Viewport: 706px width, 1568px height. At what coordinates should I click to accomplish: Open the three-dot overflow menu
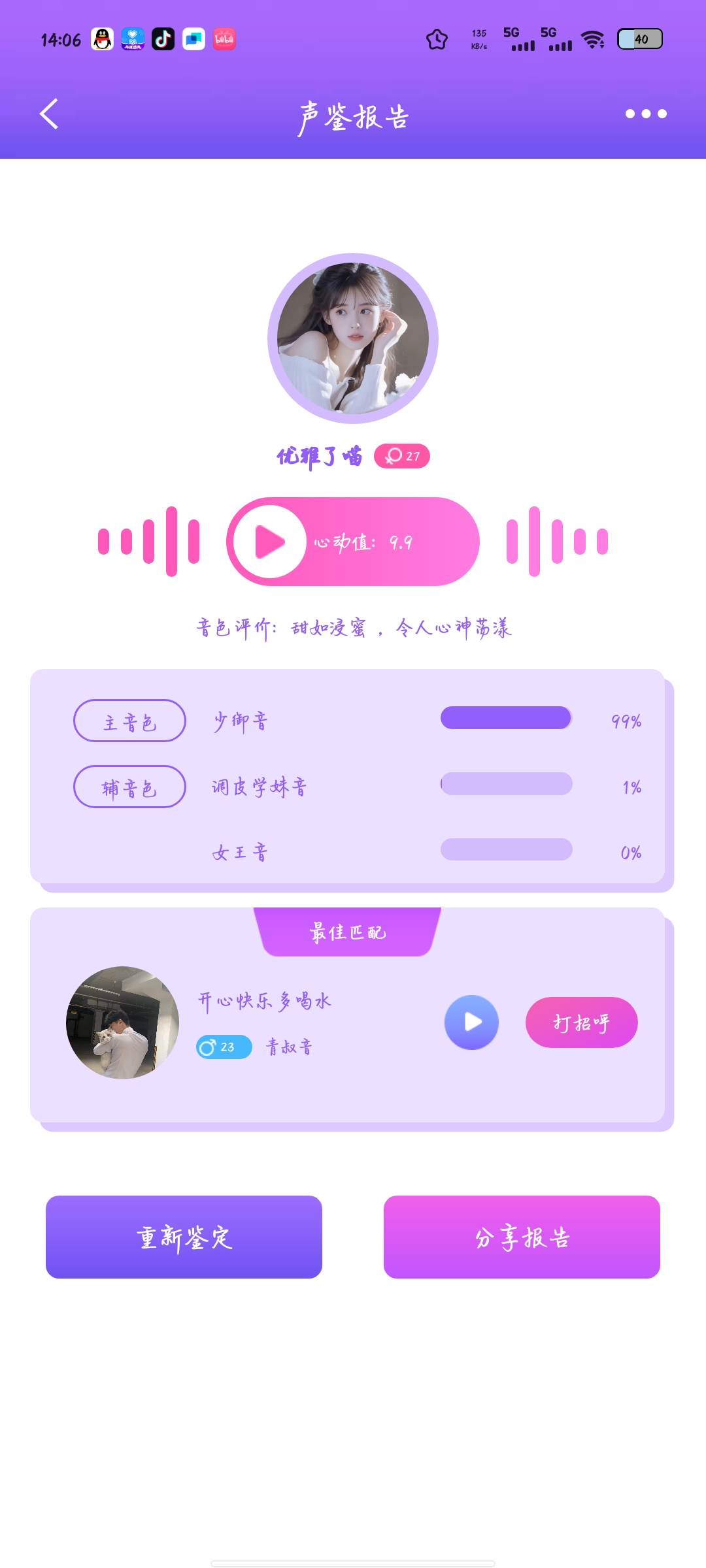coord(645,114)
